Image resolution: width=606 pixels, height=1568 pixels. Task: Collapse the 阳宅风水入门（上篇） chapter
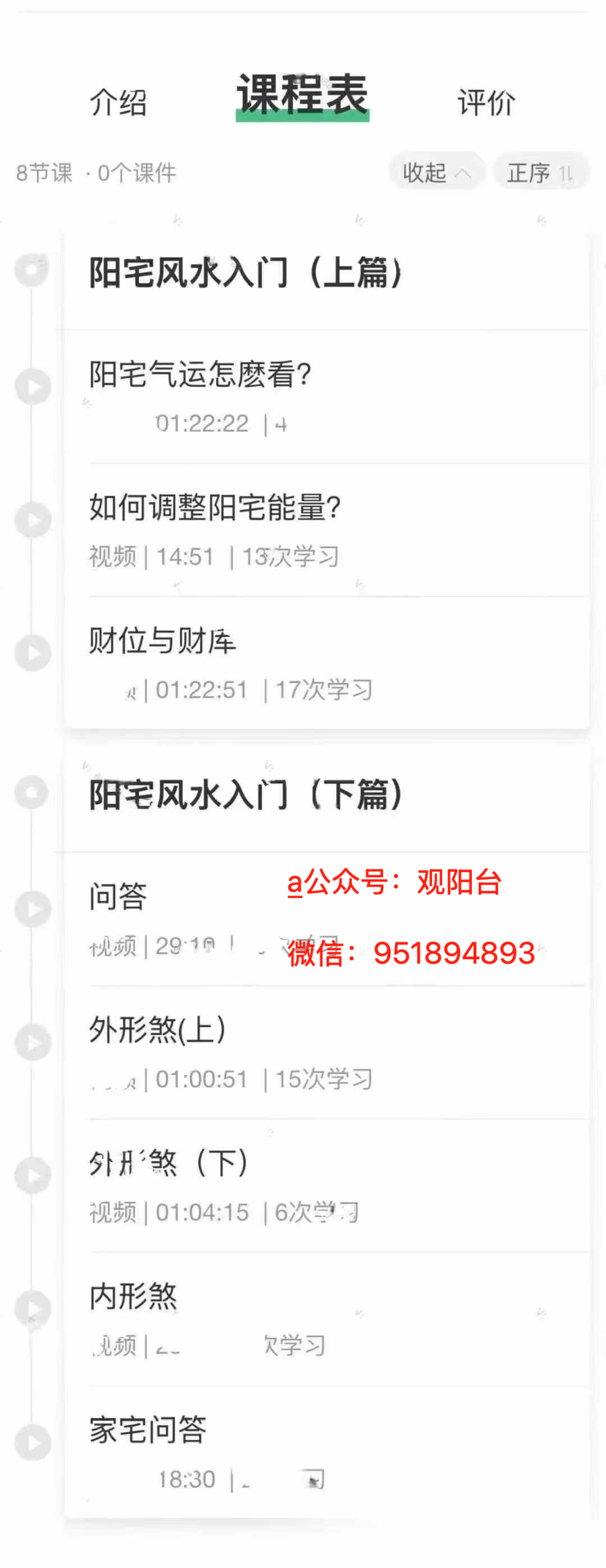pos(245,273)
